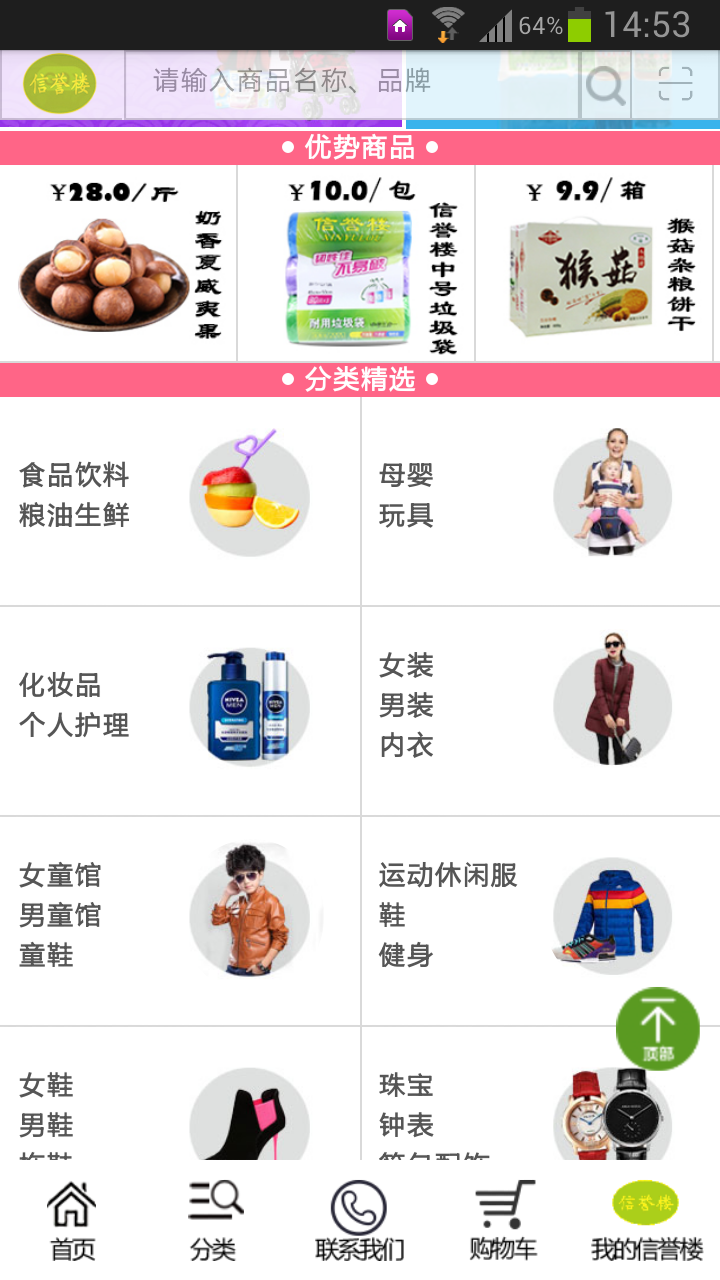Tap the product name search field
Screen dimensions: 720x1280
[x=350, y=84]
